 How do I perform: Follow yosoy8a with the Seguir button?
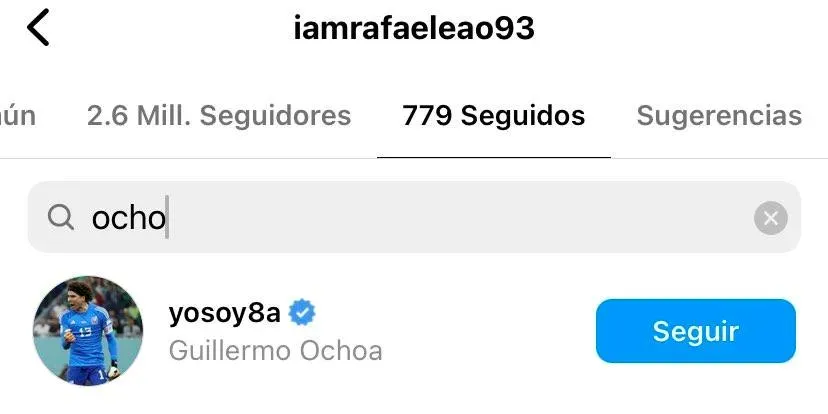(695, 331)
